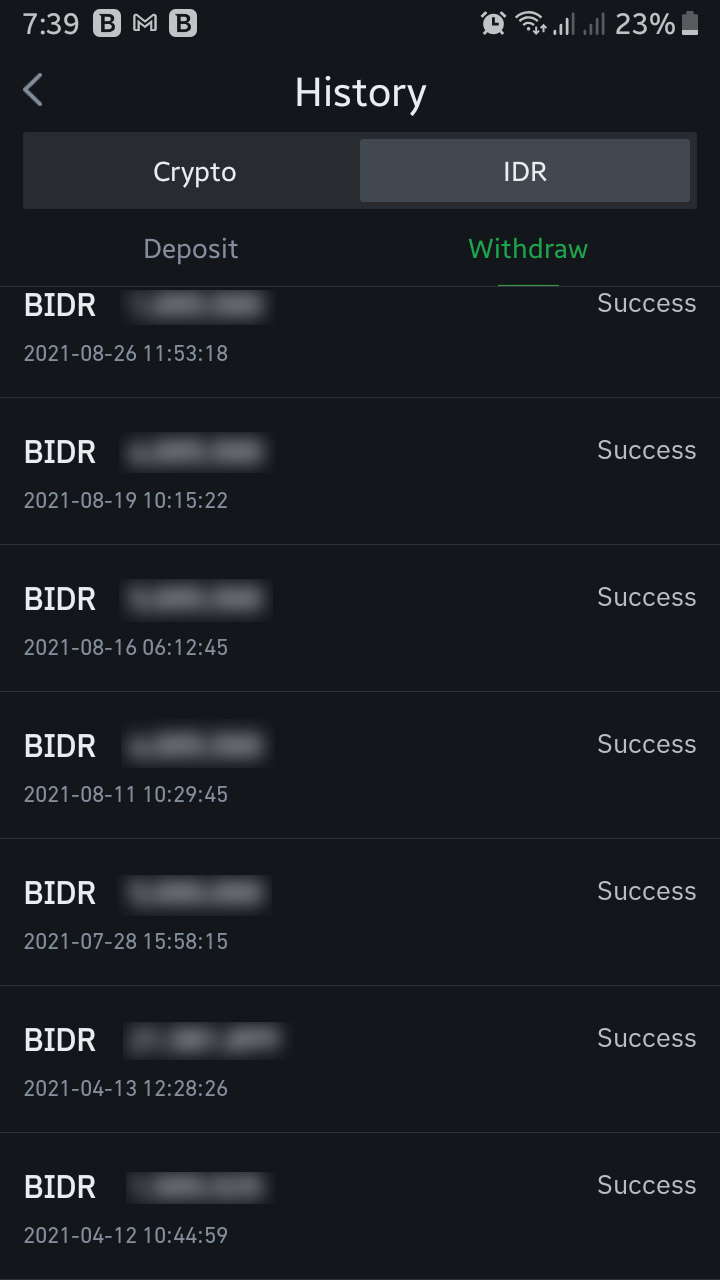Screen dimensions: 720x1280
Task: Select the IDR segment
Action: tap(525, 171)
